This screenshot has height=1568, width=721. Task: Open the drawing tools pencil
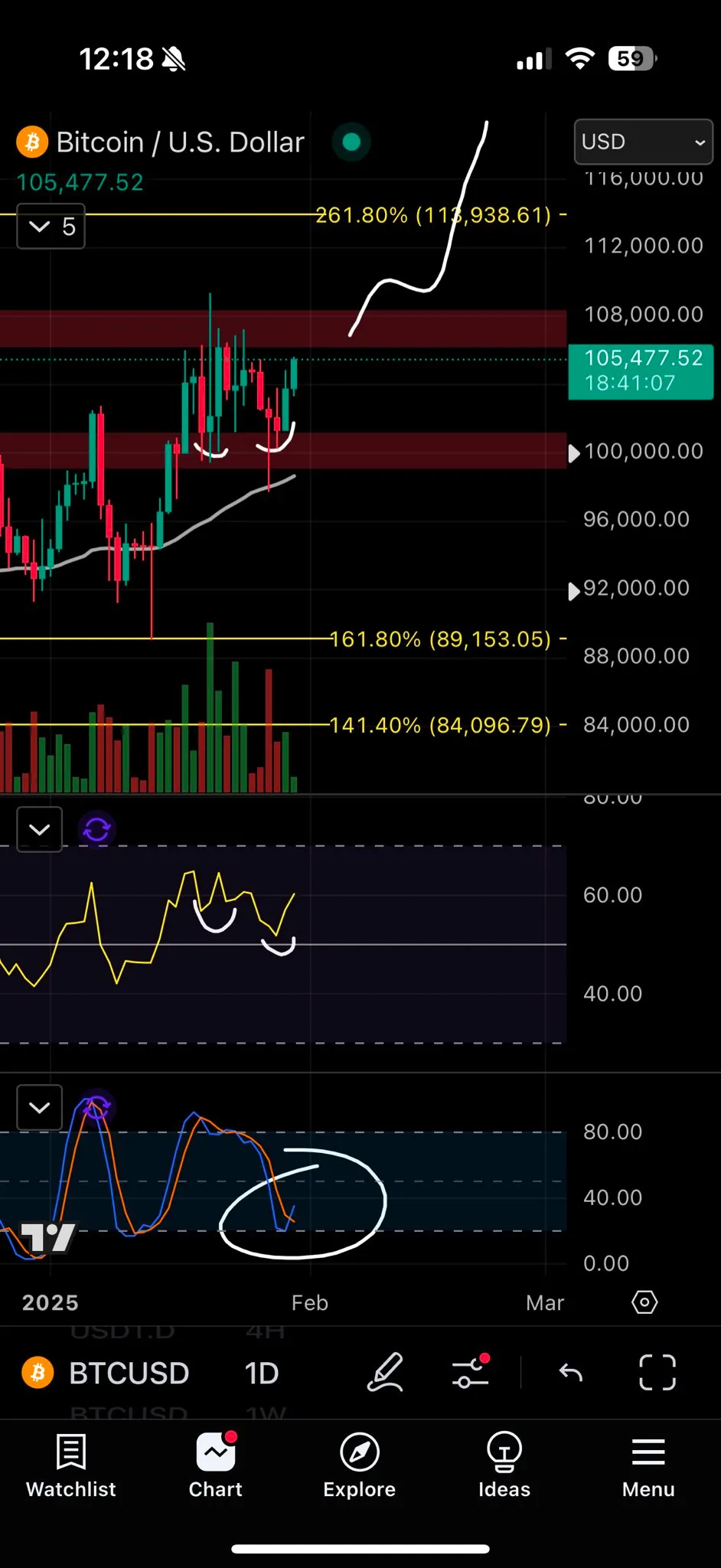tap(385, 1372)
